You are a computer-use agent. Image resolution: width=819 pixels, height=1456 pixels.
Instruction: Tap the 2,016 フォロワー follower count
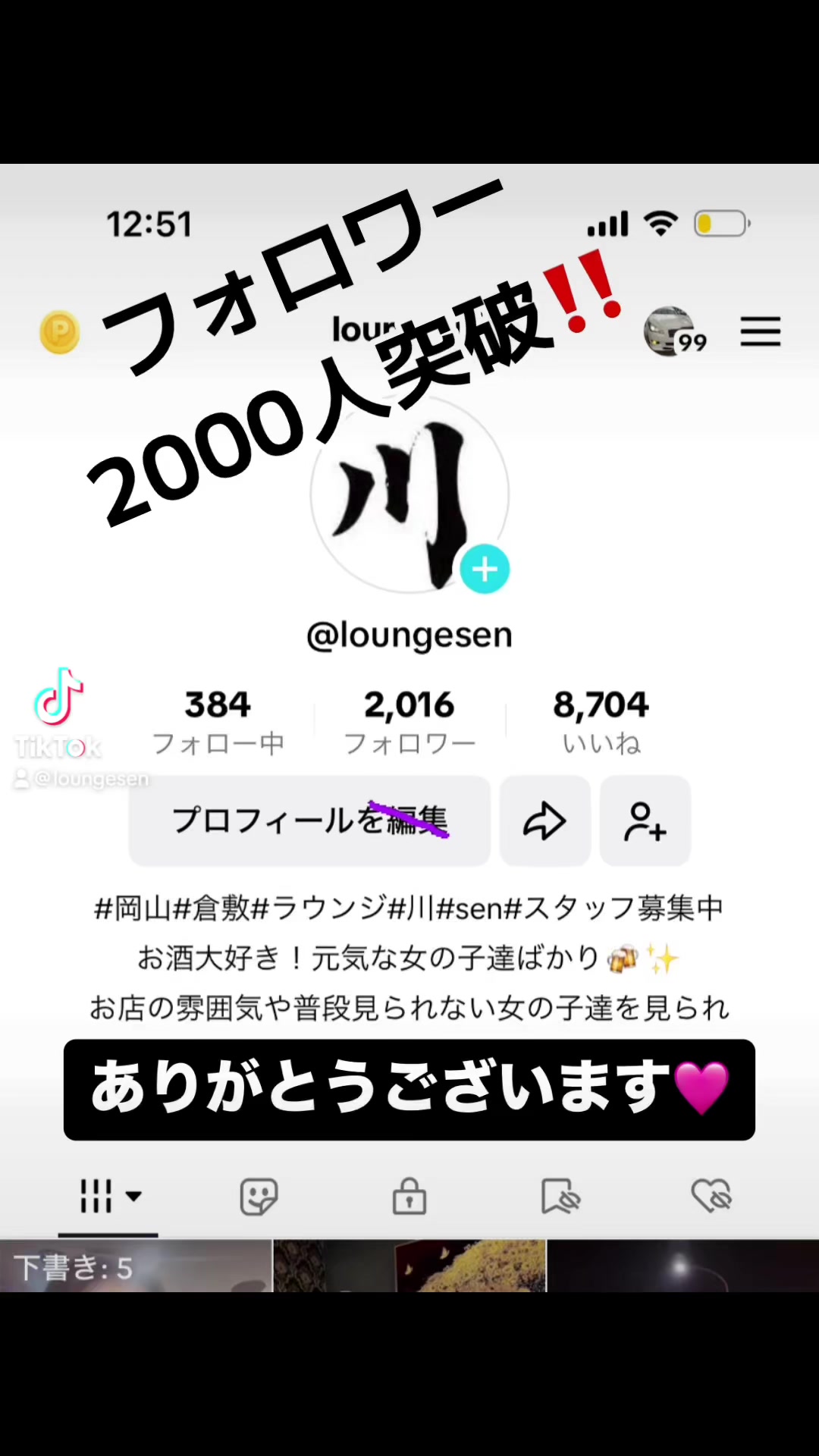(409, 719)
